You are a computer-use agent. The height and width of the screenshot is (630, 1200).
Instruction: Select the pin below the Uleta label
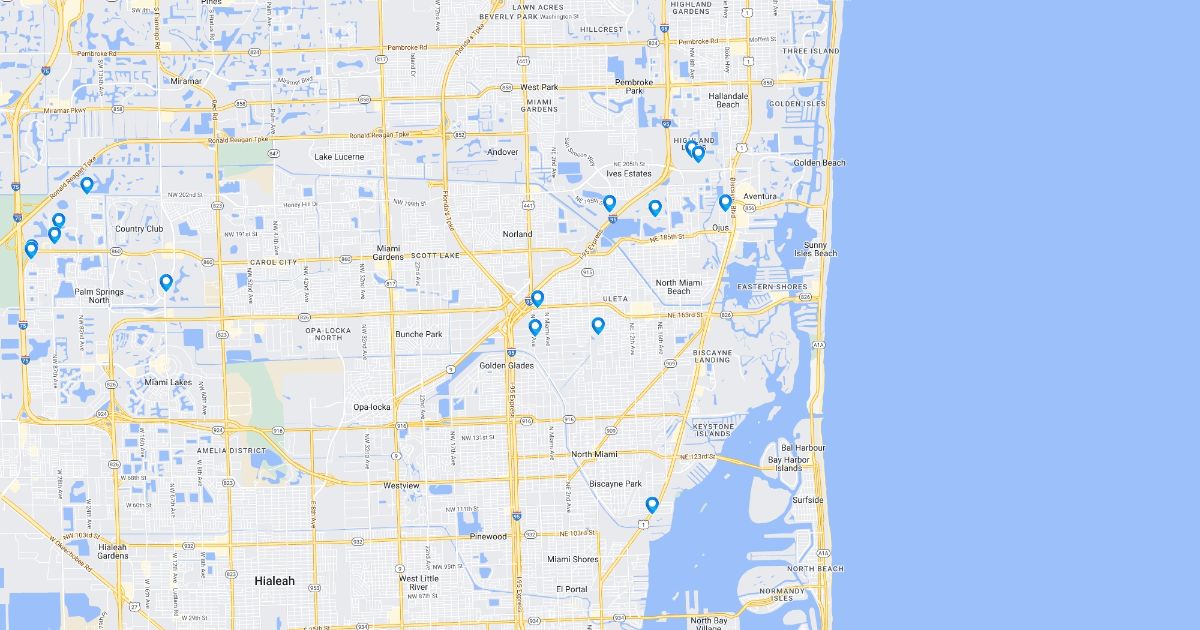(x=598, y=326)
